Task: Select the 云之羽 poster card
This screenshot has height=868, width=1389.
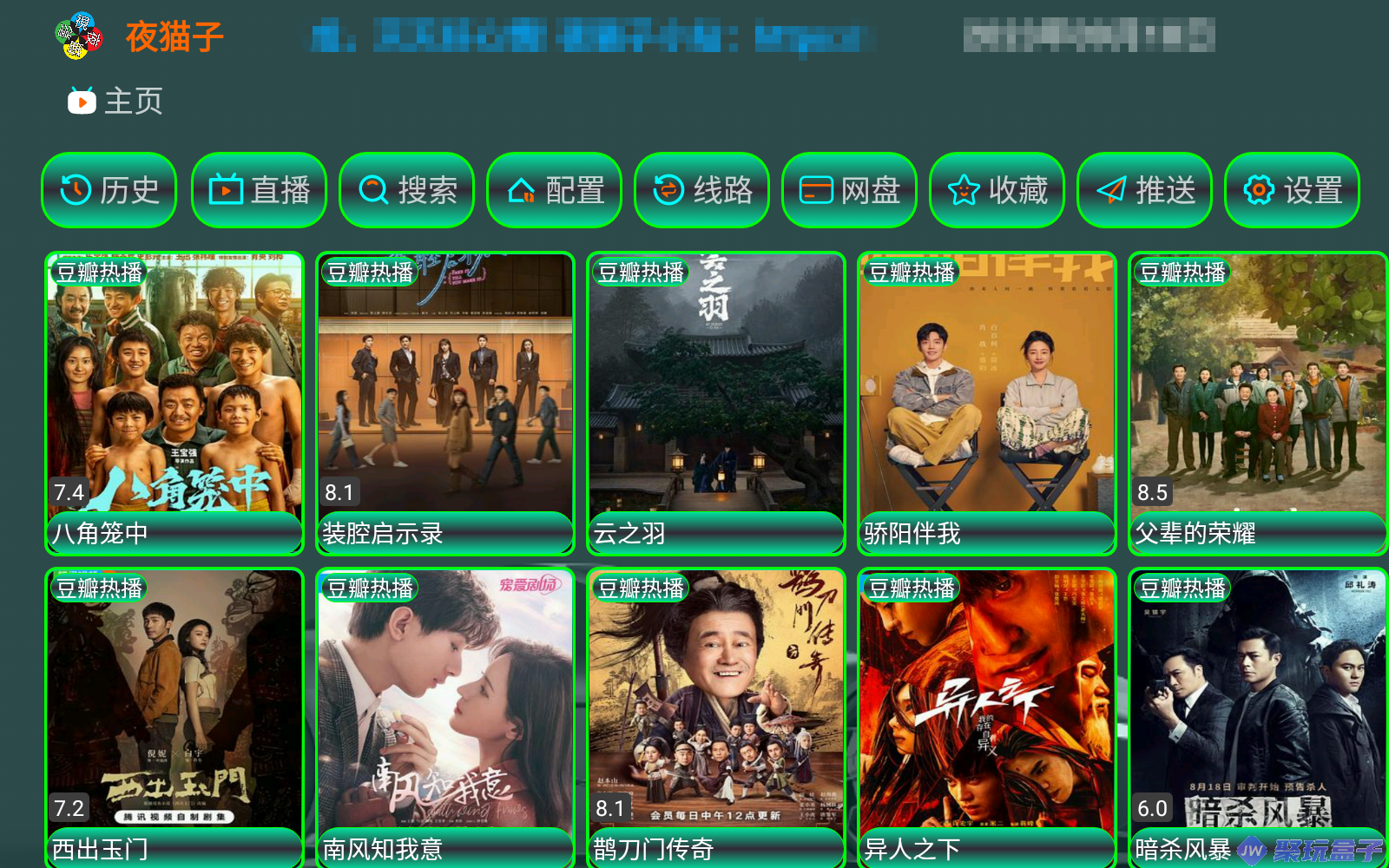Action: coord(716,404)
